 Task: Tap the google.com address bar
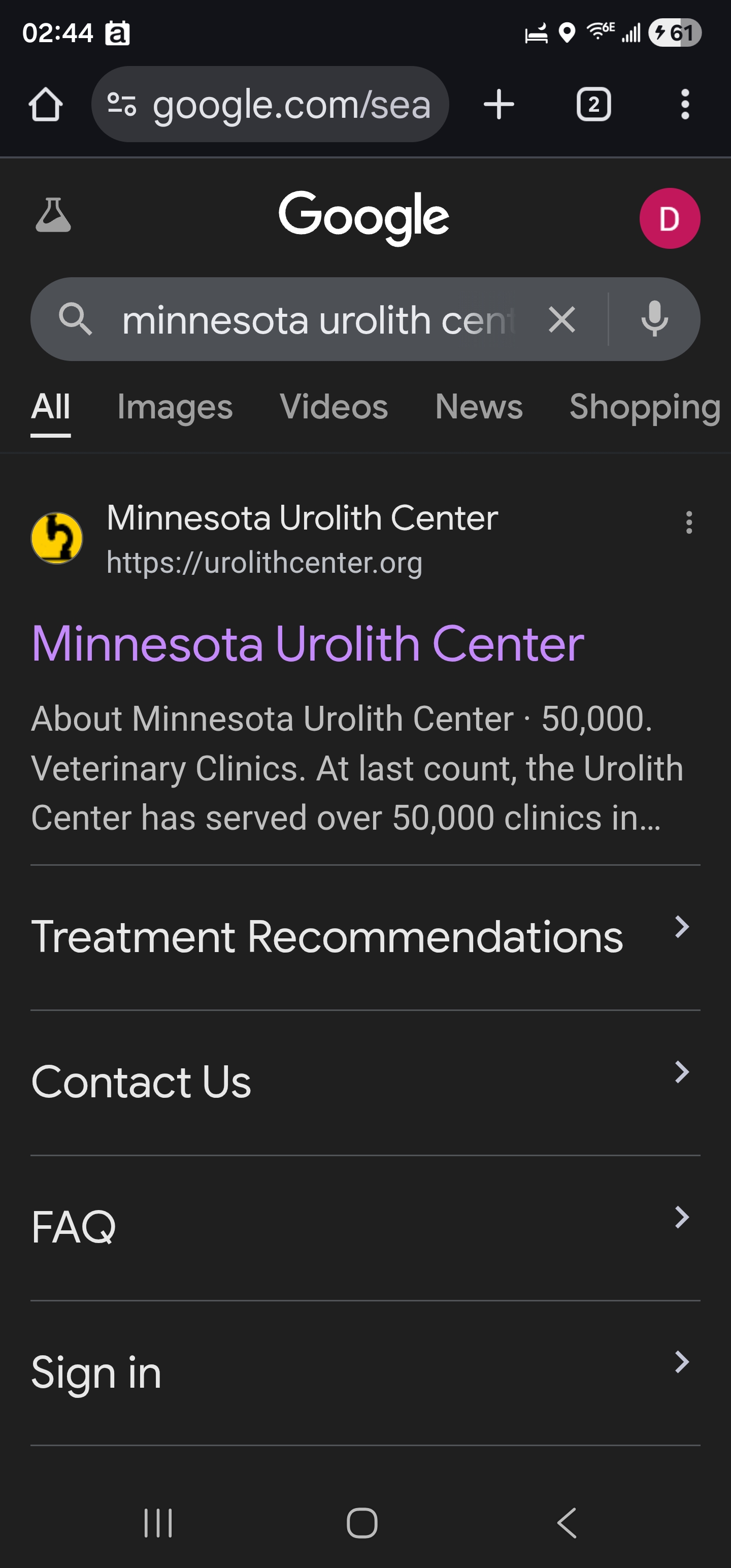[270, 105]
